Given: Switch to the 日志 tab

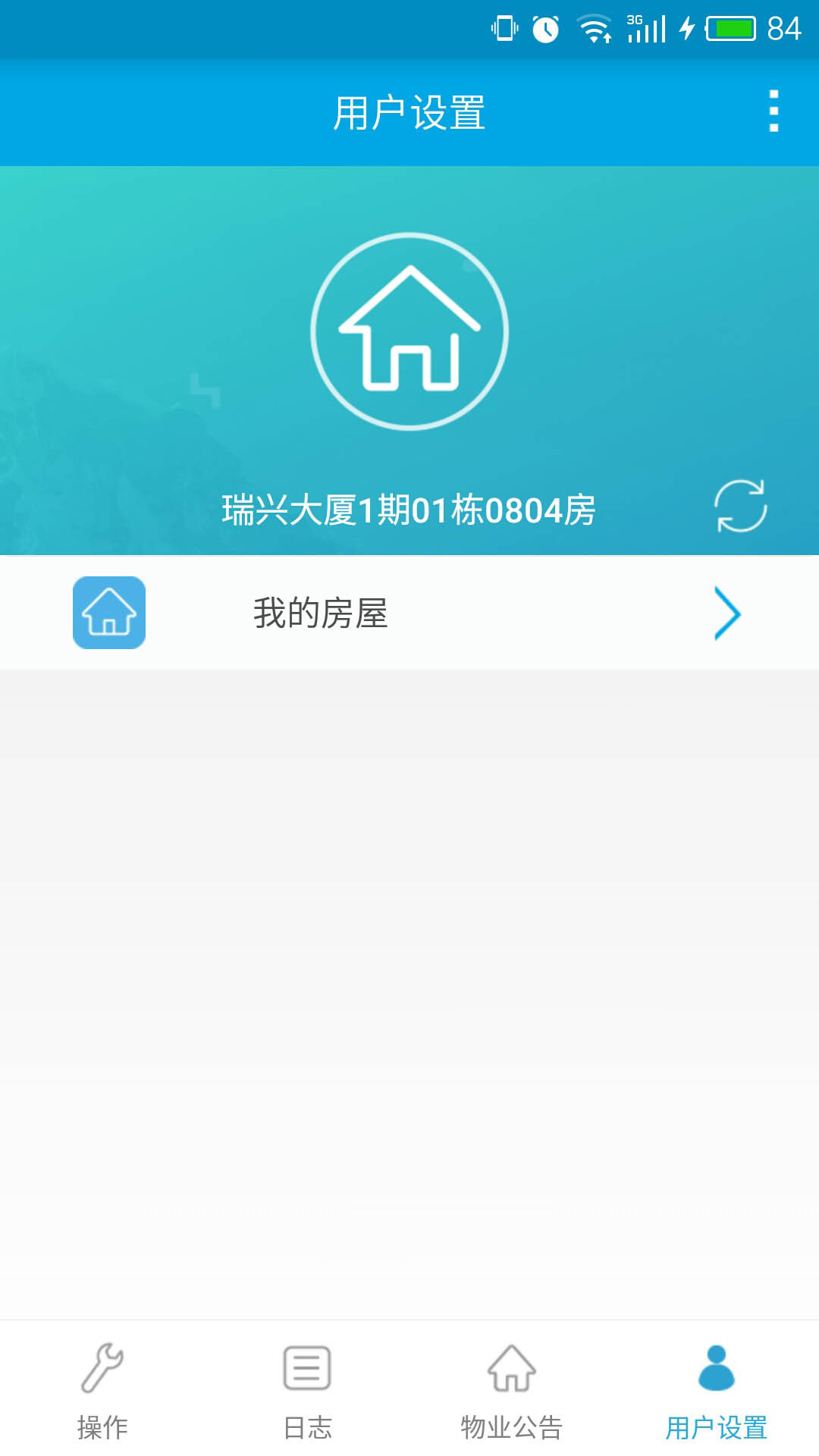Looking at the screenshot, I should (x=307, y=1389).
